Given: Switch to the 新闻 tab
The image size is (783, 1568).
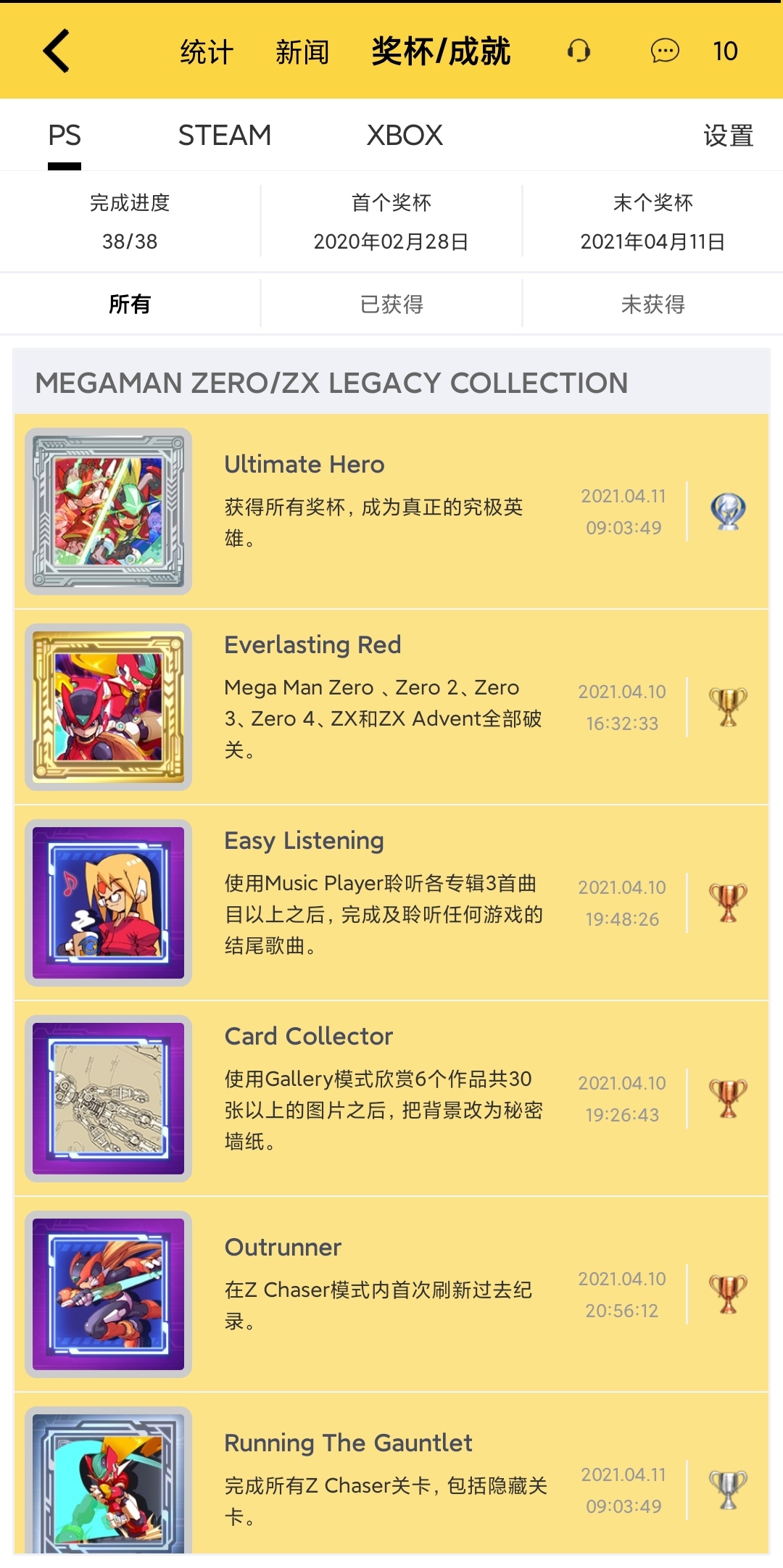Looking at the screenshot, I should tap(302, 52).
